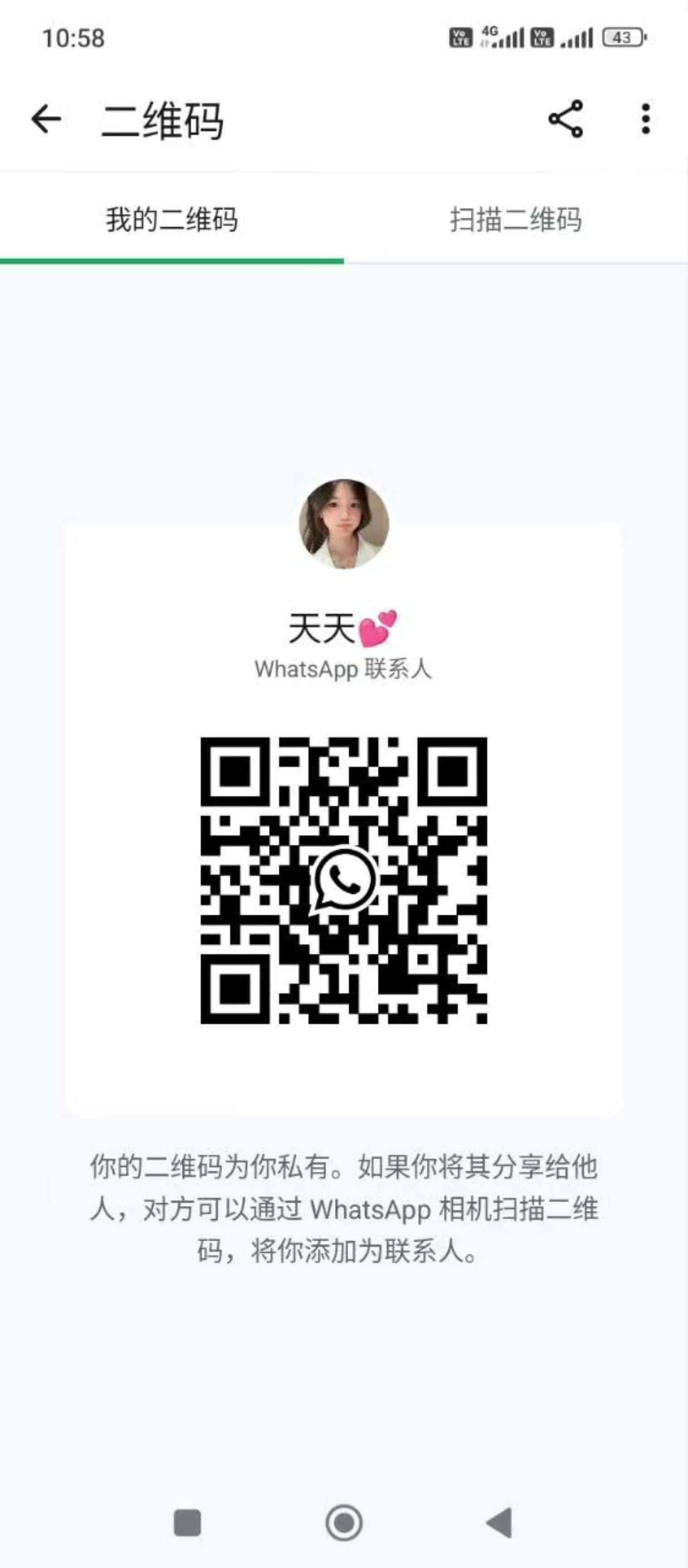The width and height of the screenshot is (688, 1568).
Task: Select the 我的二维码 tab
Action: click(171, 219)
